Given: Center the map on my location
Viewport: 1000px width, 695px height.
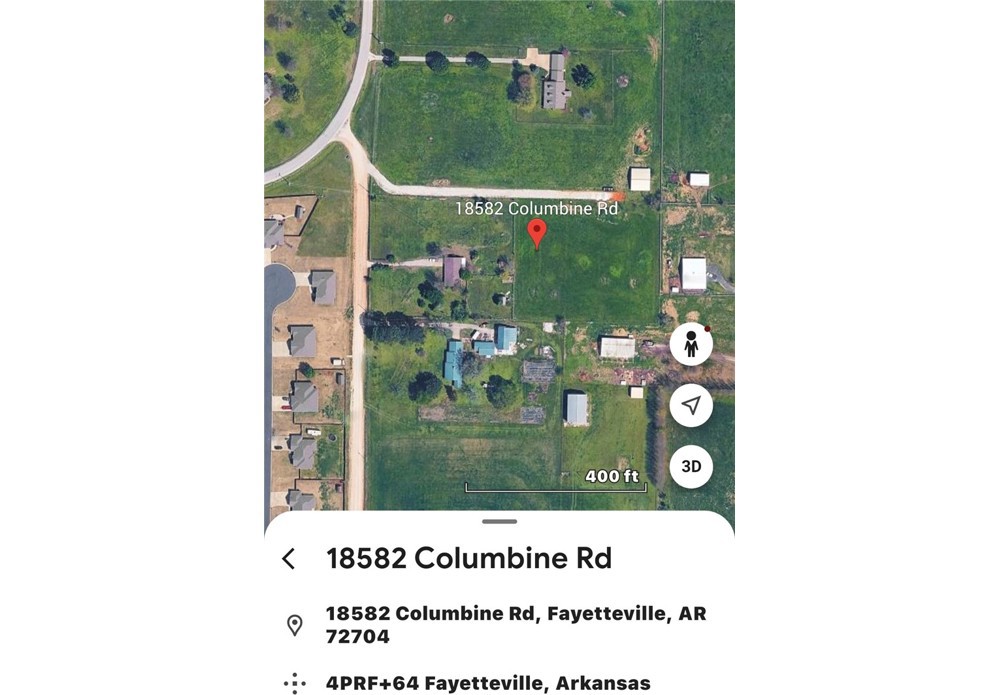Looking at the screenshot, I should [691, 405].
